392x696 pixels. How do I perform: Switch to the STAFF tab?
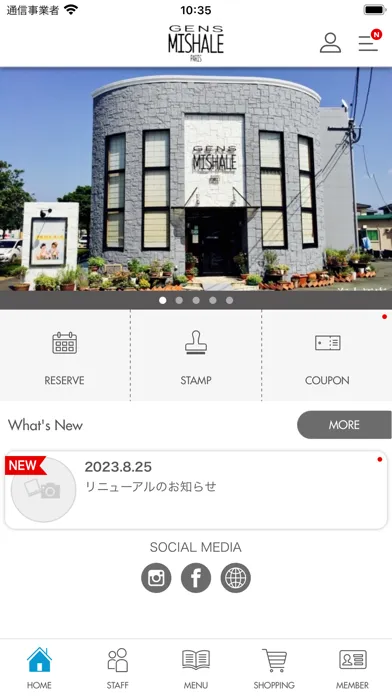coord(118,668)
